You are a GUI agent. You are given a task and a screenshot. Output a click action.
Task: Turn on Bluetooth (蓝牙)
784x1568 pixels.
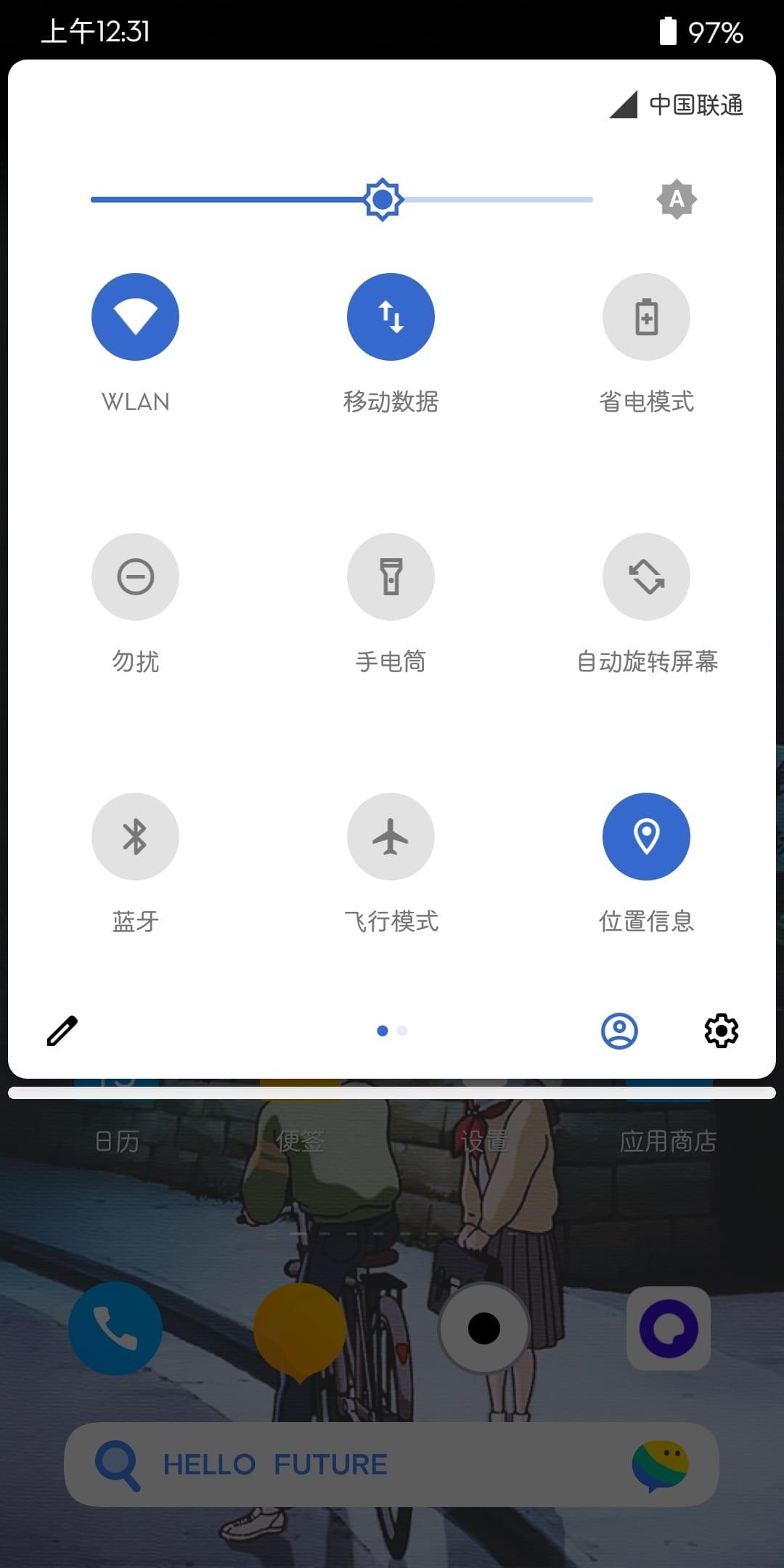(135, 836)
